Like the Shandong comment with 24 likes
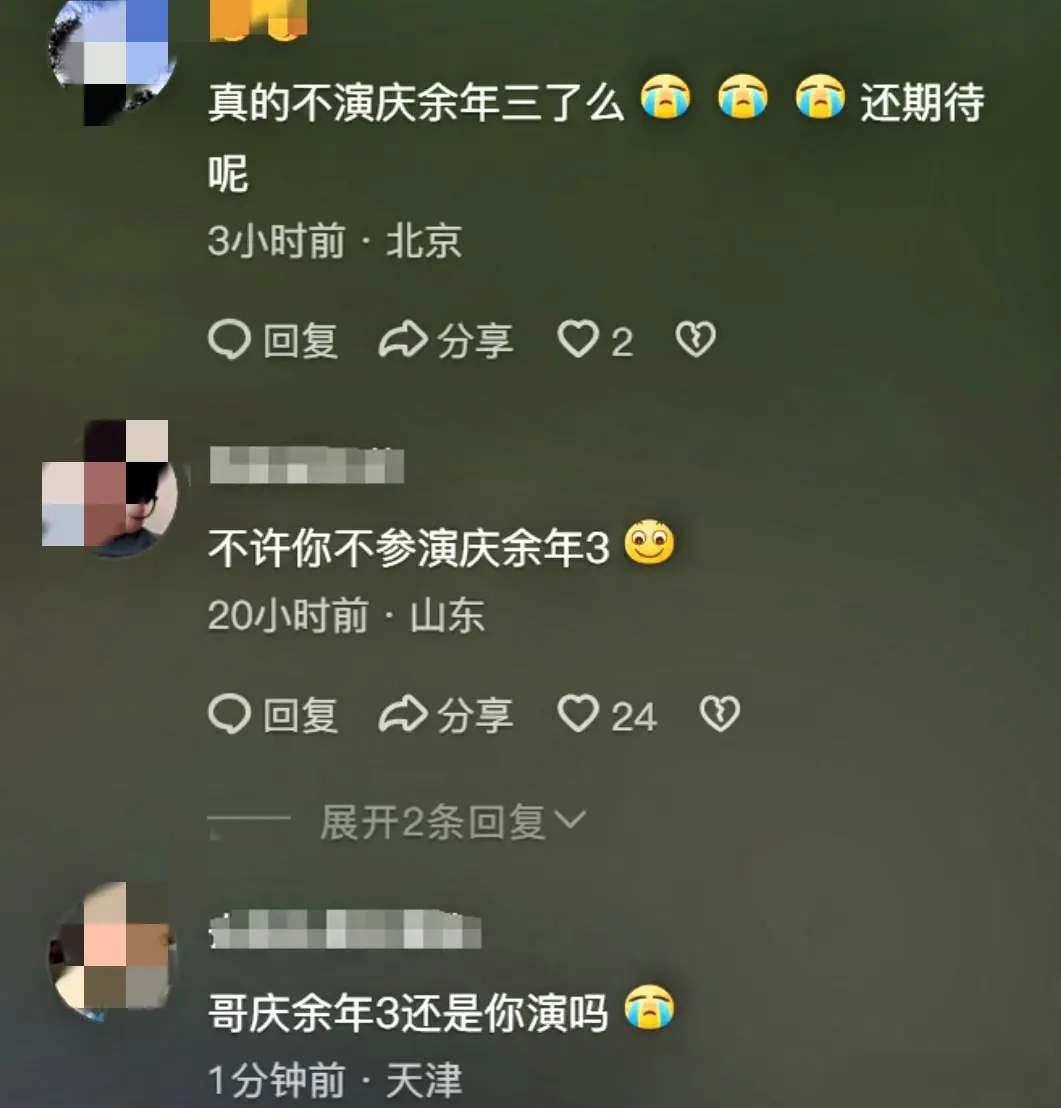1061x1108 pixels. 577,714
